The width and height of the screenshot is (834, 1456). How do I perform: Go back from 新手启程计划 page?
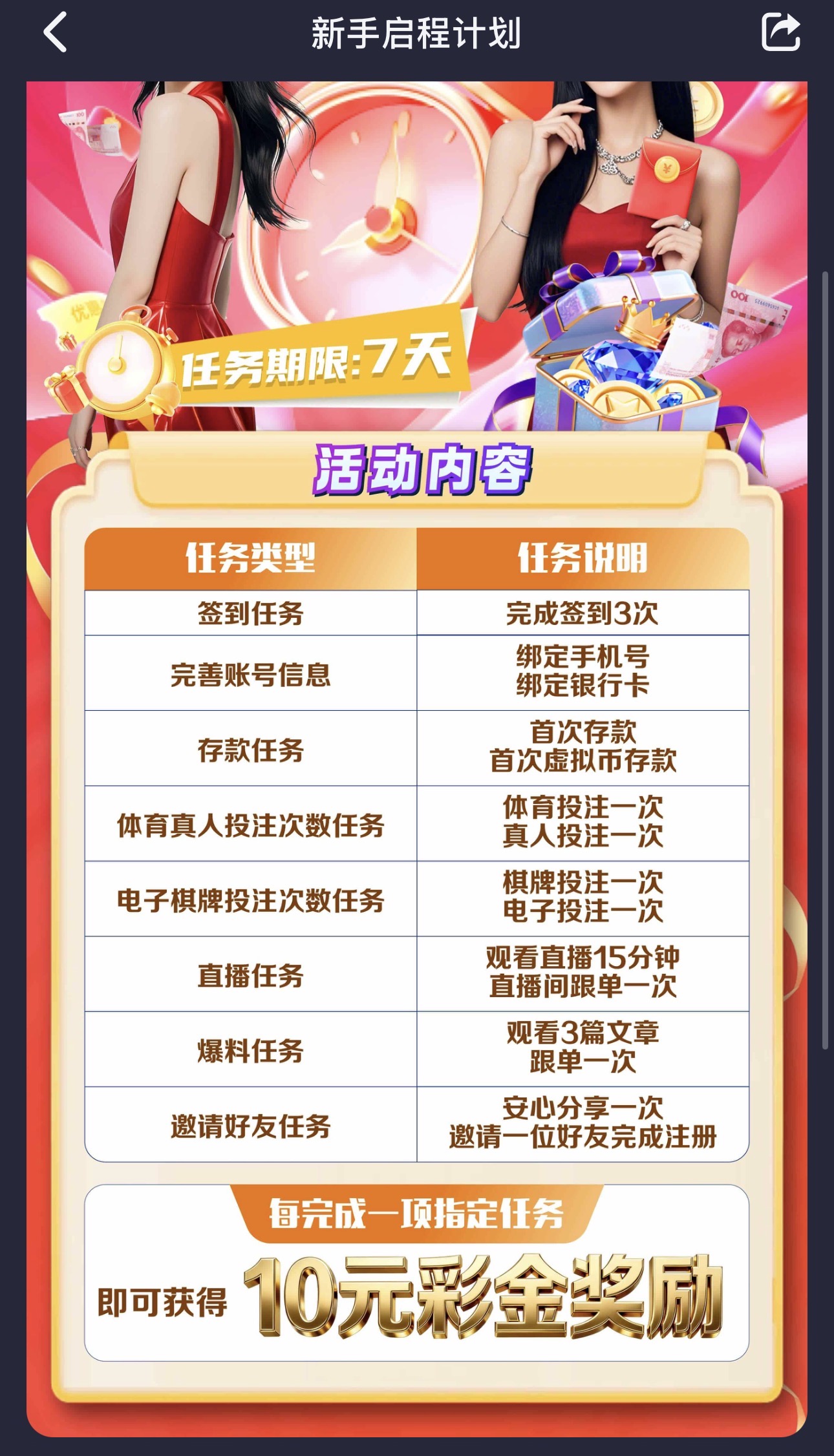[x=56, y=33]
